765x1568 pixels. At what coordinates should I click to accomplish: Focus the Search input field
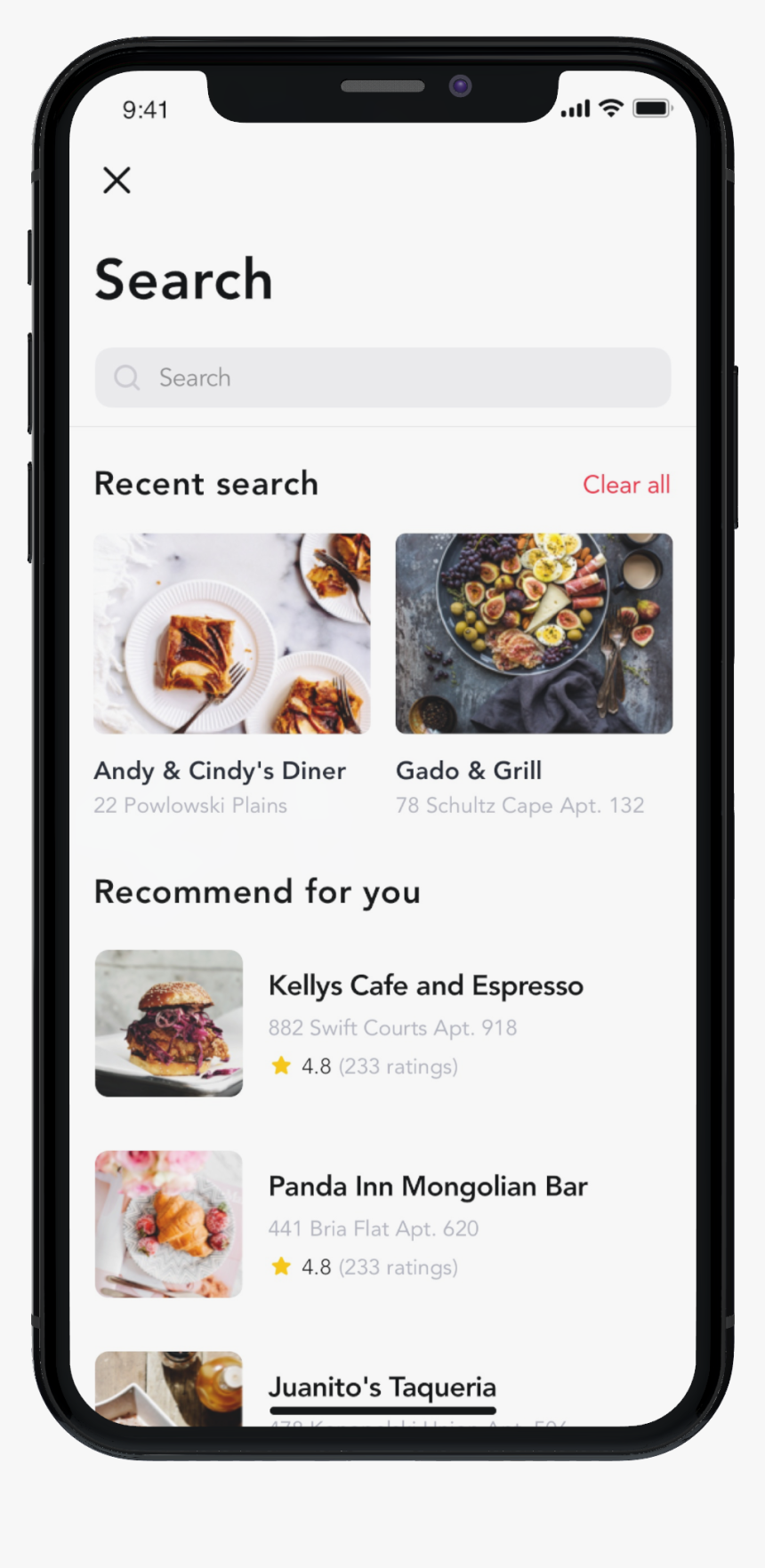coord(382,378)
